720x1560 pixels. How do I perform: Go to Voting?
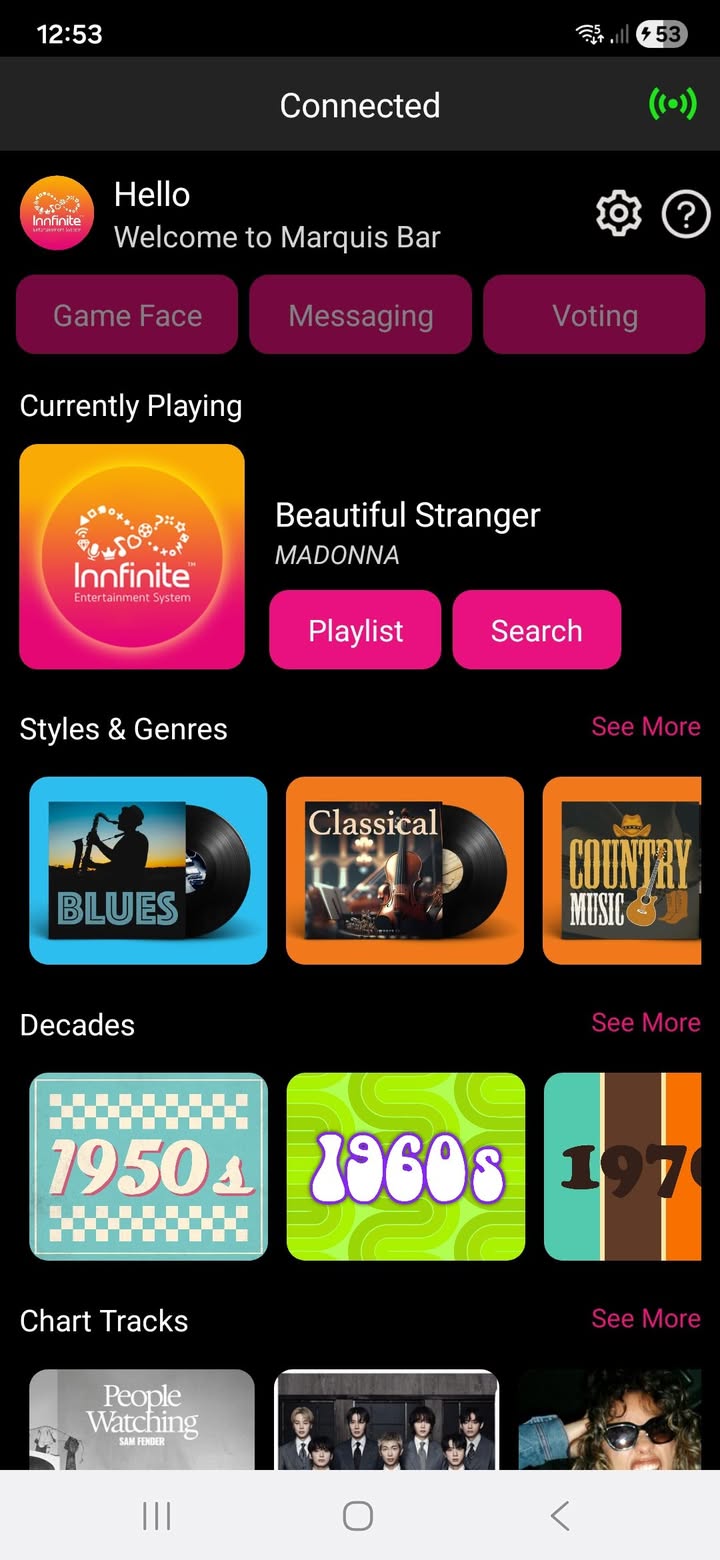[594, 316]
